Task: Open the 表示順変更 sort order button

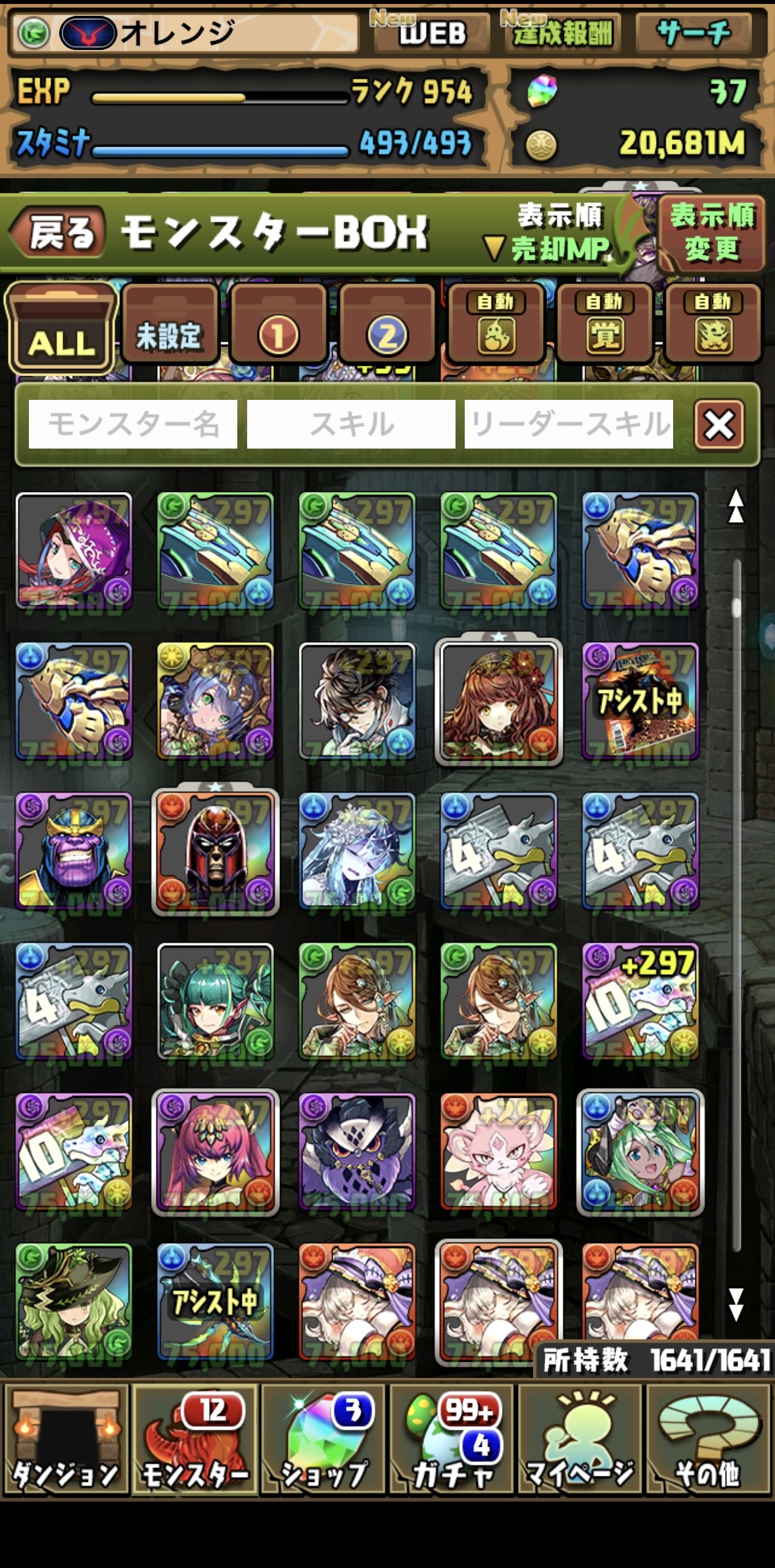Action: 711,233
